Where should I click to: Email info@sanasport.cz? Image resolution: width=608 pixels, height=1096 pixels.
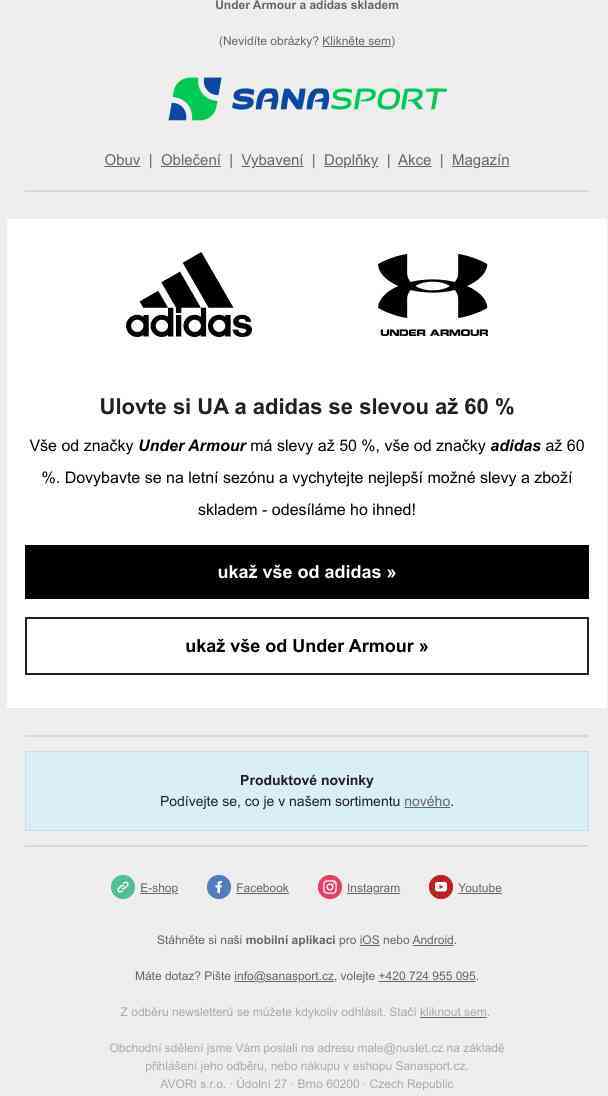284,976
